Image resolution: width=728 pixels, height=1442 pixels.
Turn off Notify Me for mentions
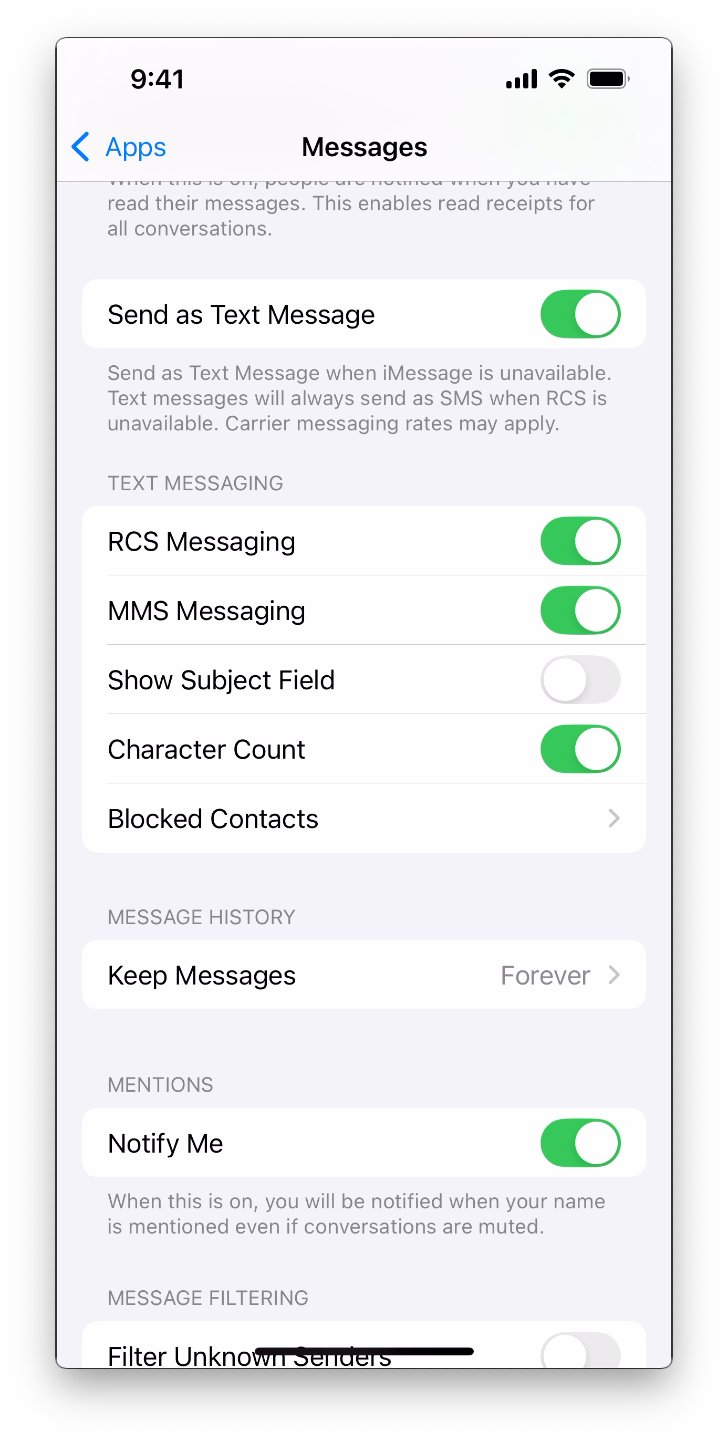[x=580, y=1143]
